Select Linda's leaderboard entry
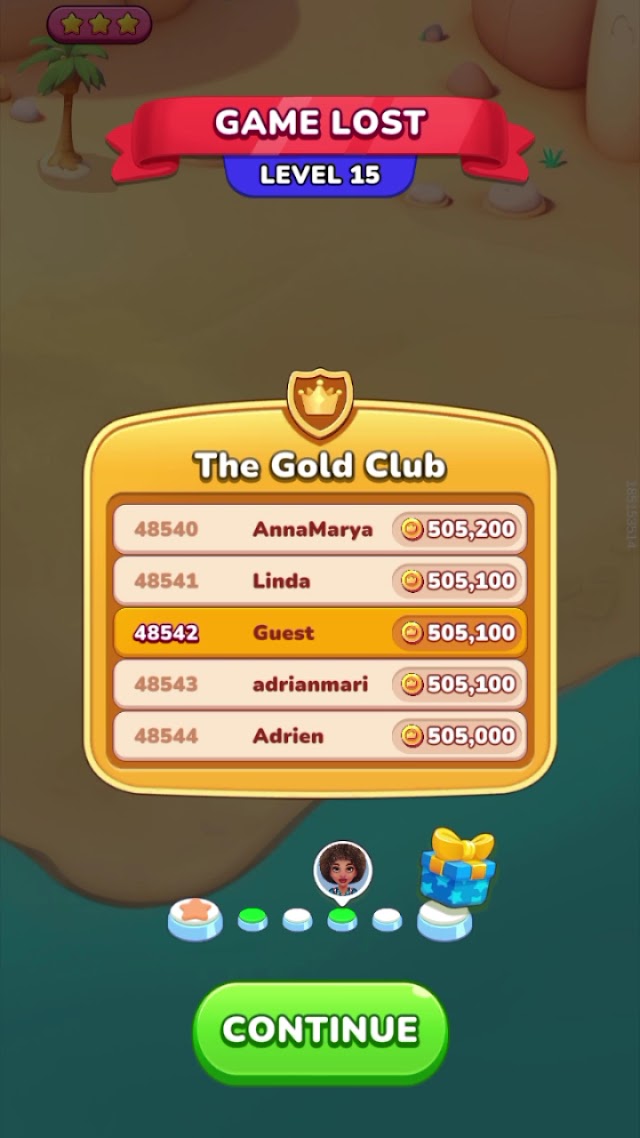This screenshot has height=1138, width=640. click(x=320, y=581)
